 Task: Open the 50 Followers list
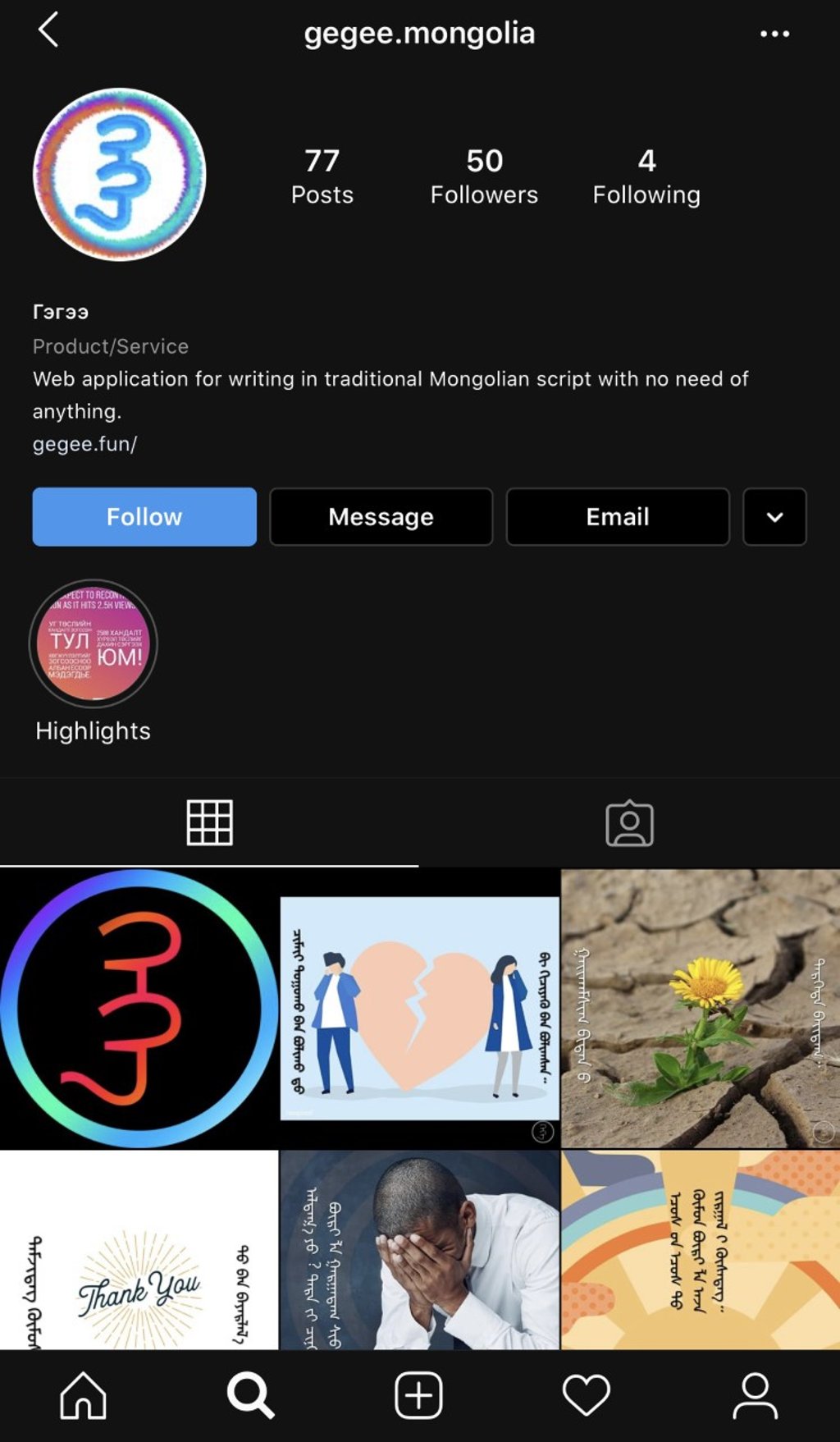tap(484, 176)
